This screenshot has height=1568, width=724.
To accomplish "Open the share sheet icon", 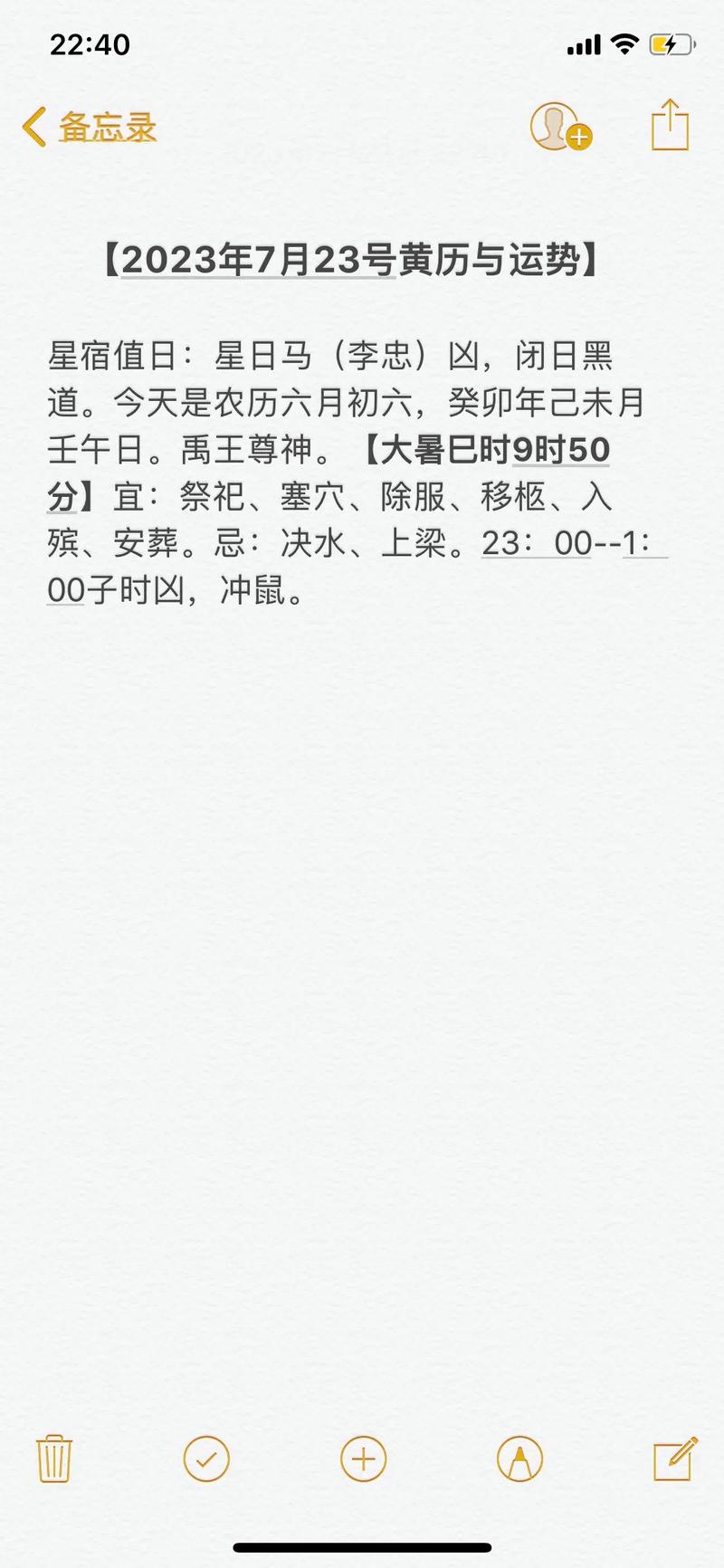I will pos(668,125).
